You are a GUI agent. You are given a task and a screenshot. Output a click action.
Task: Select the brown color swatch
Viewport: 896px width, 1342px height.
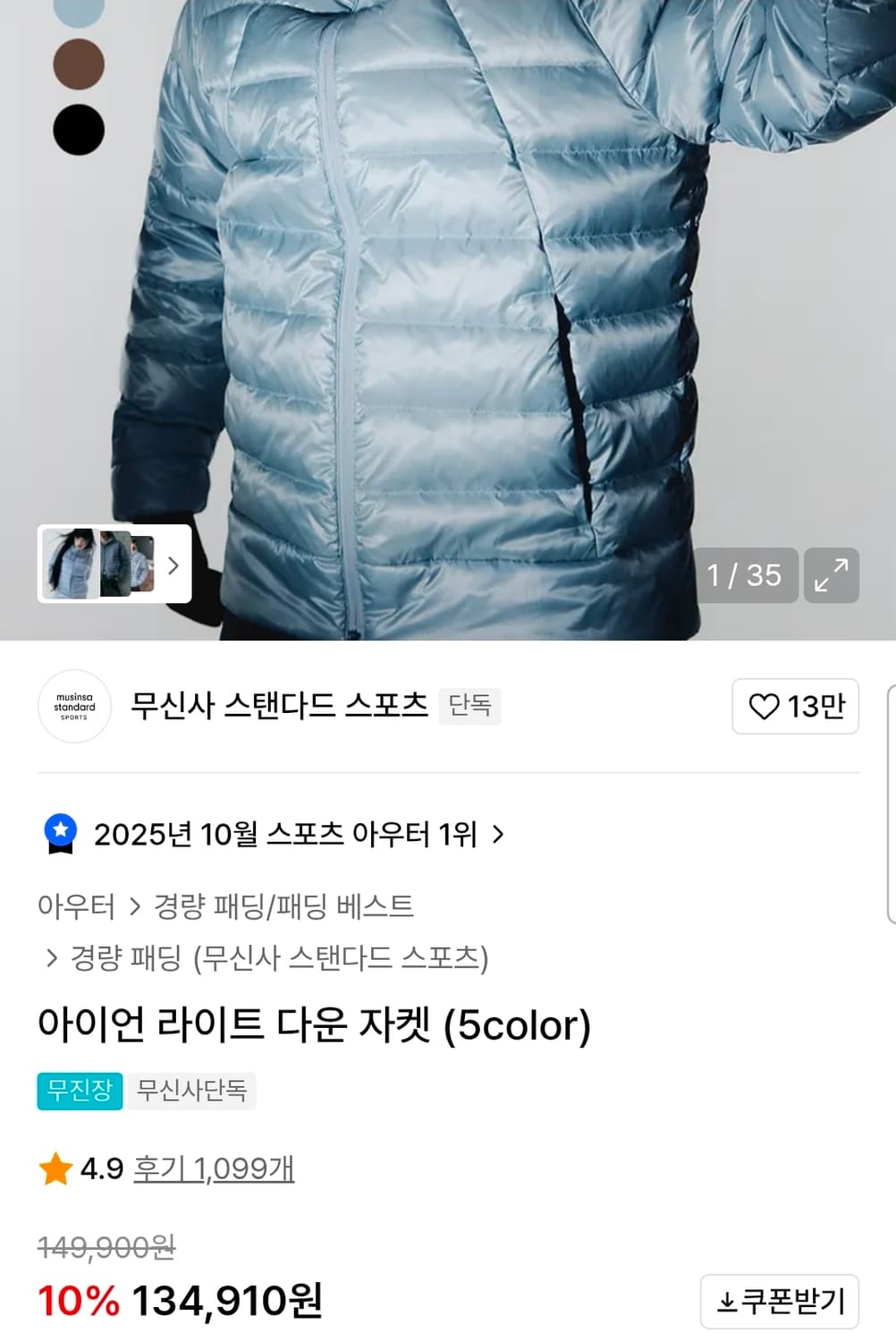[x=78, y=65]
